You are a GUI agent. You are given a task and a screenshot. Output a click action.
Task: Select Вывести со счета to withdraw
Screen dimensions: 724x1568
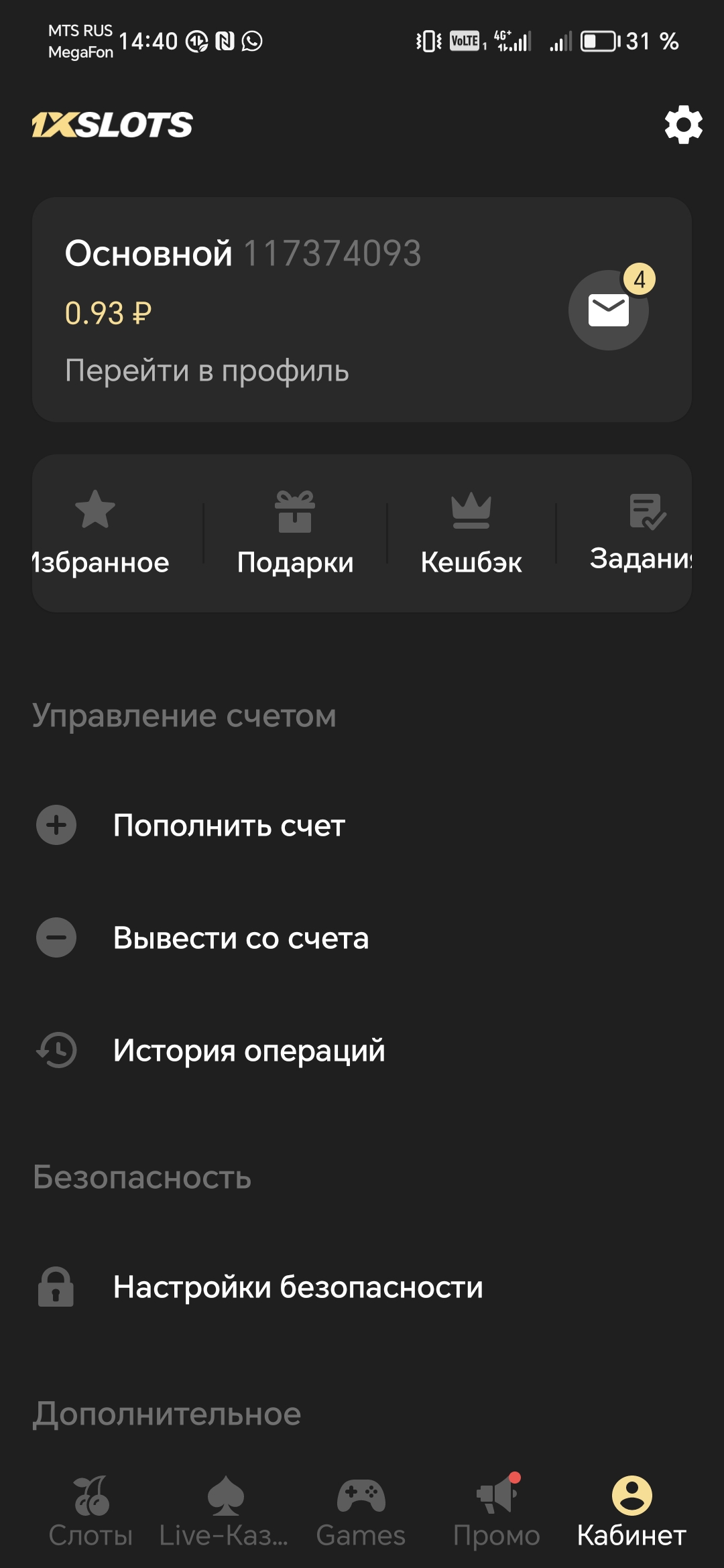point(241,937)
